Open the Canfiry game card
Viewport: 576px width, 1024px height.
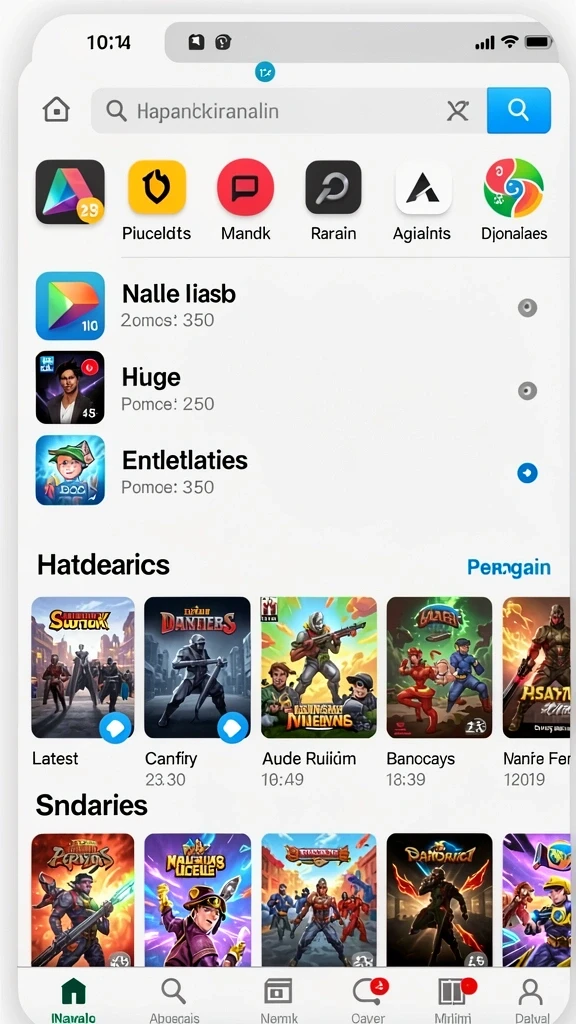tap(197, 692)
